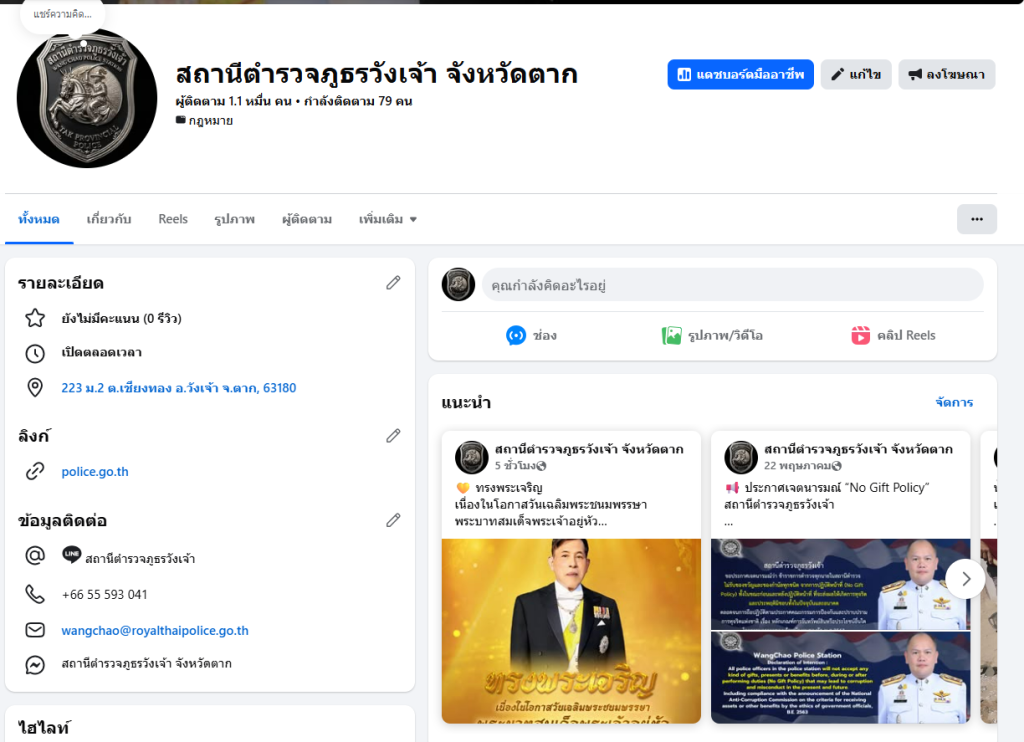Open the three-dot page options menu
The image size is (1024, 742).
pyautogui.click(x=976, y=219)
